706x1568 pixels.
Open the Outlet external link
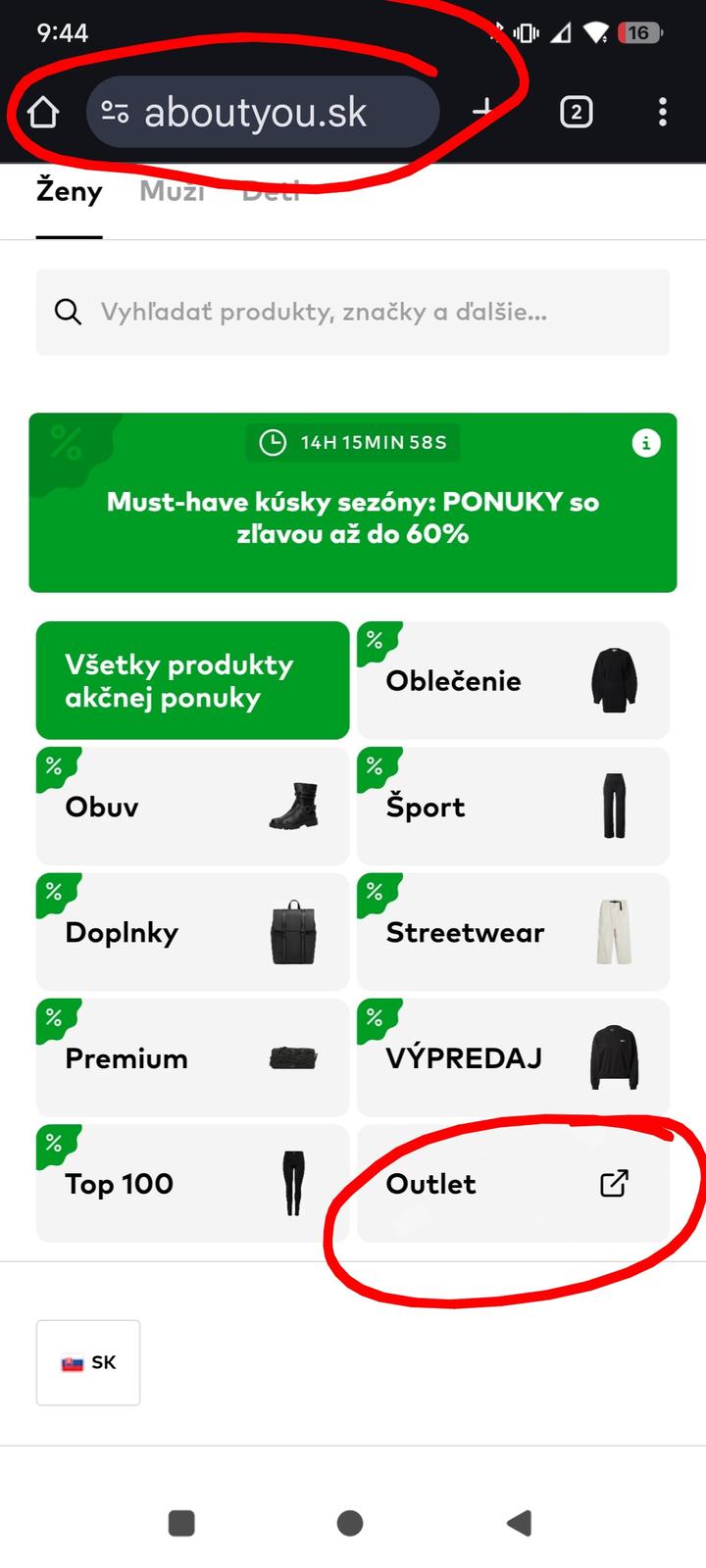pos(513,1184)
